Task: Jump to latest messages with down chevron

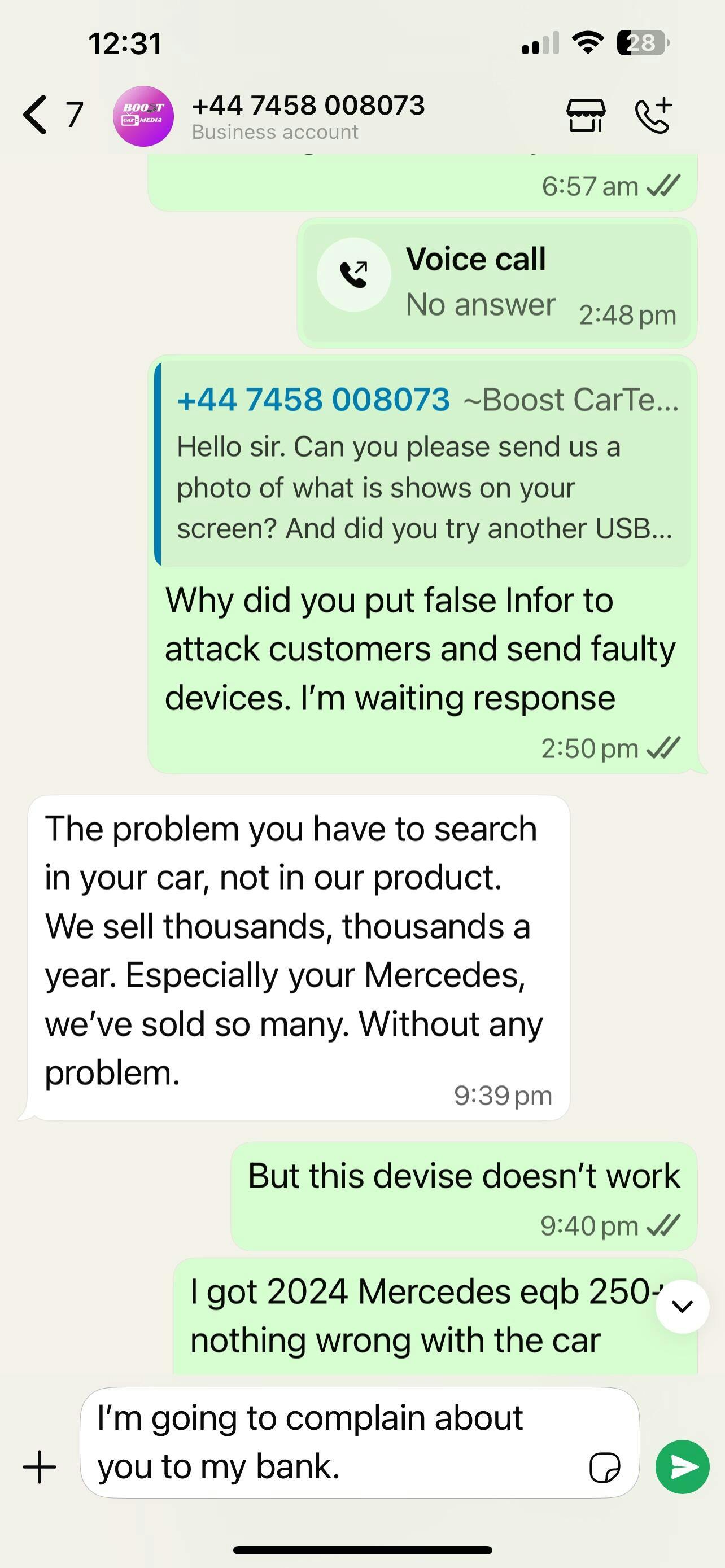Action: pyautogui.click(x=682, y=1306)
